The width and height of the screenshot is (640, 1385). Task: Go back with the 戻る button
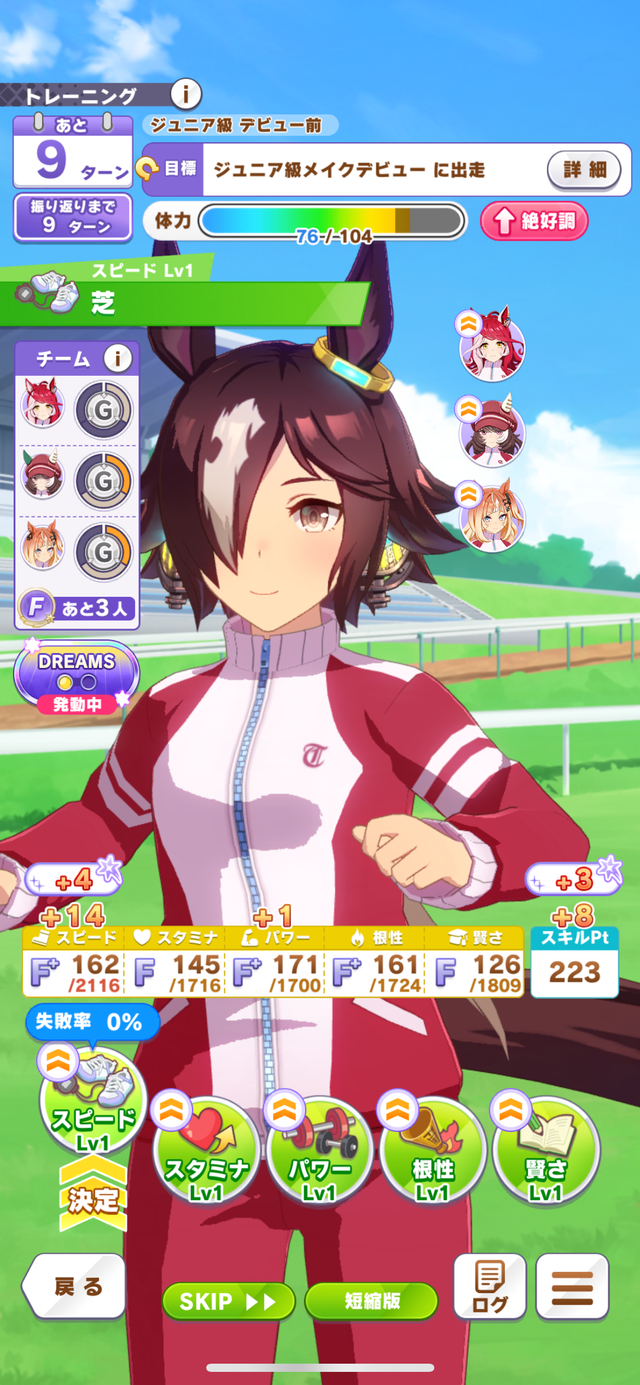[74, 1286]
